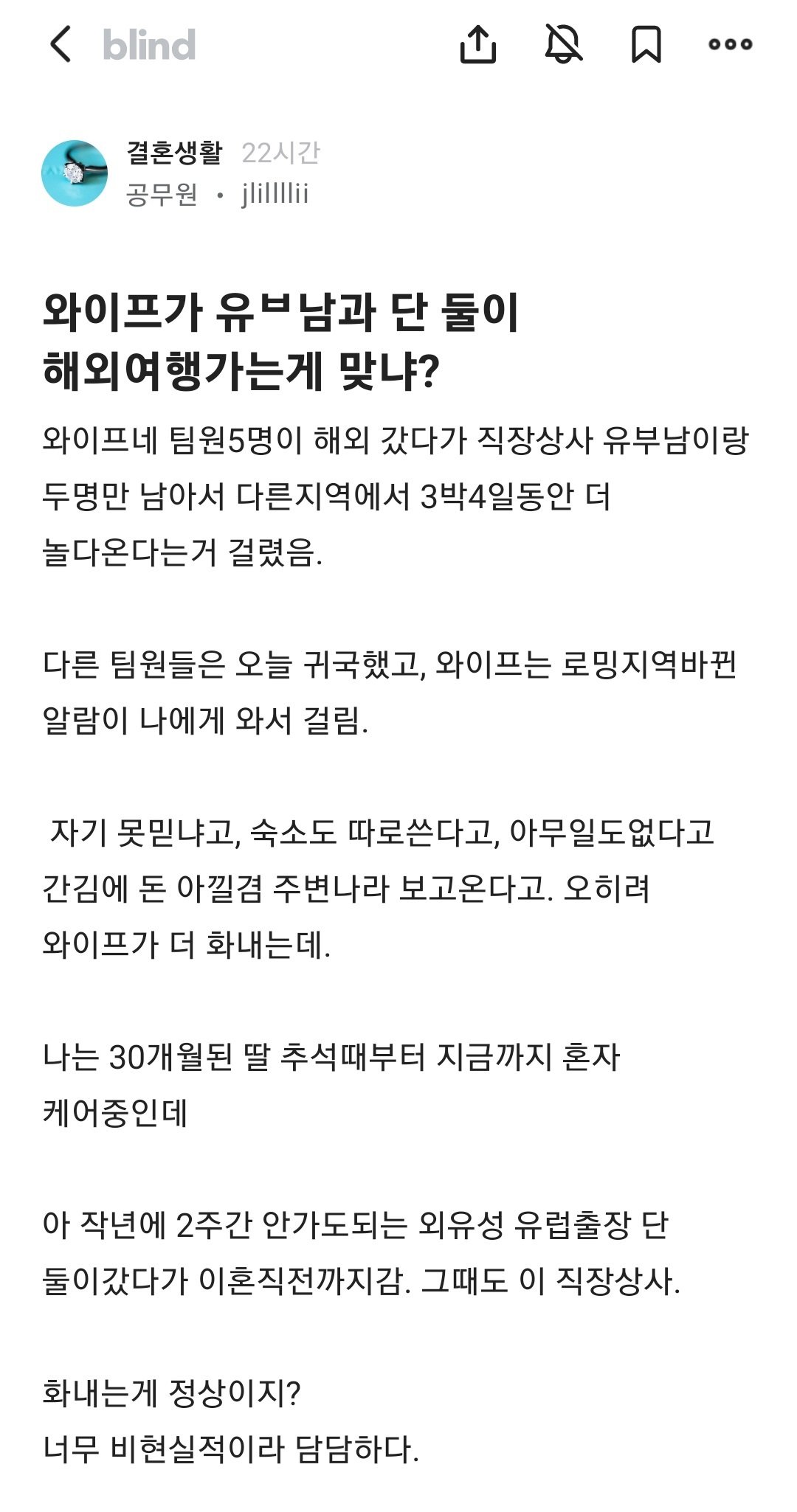Go back using the back arrow
This screenshot has height=1512, width=797.
(61, 44)
